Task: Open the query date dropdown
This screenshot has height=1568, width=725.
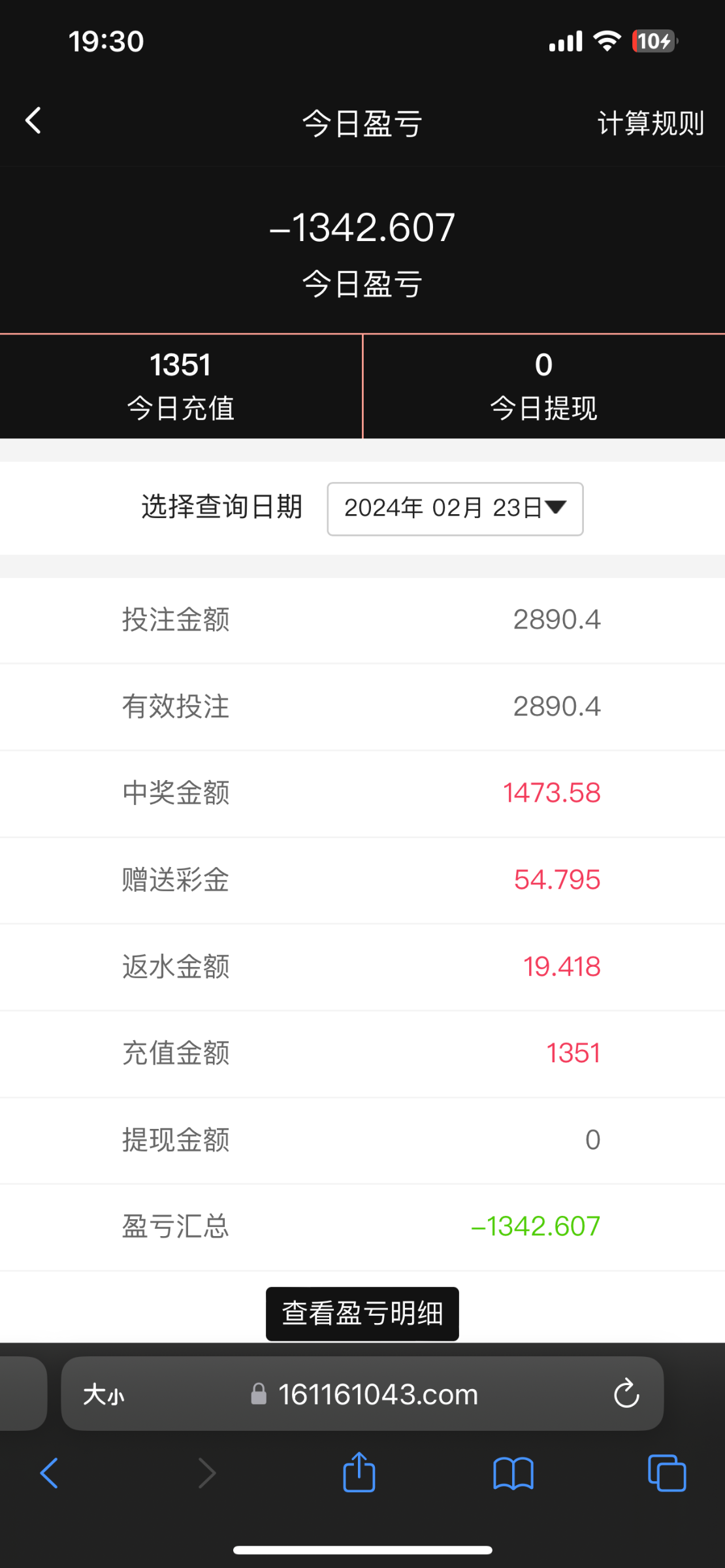Action: tap(455, 509)
